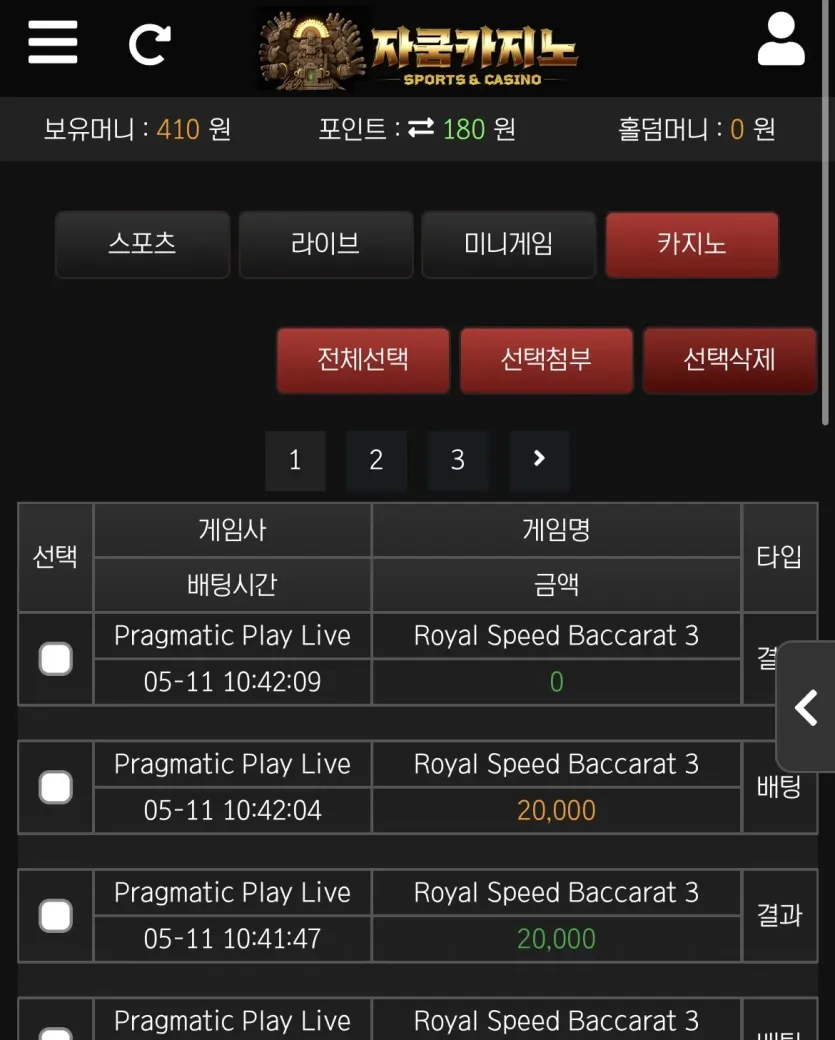Viewport: 835px width, 1040px height.
Task: Tap the refresh icon in header
Action: pyautogui.click(x=150, y=44)
